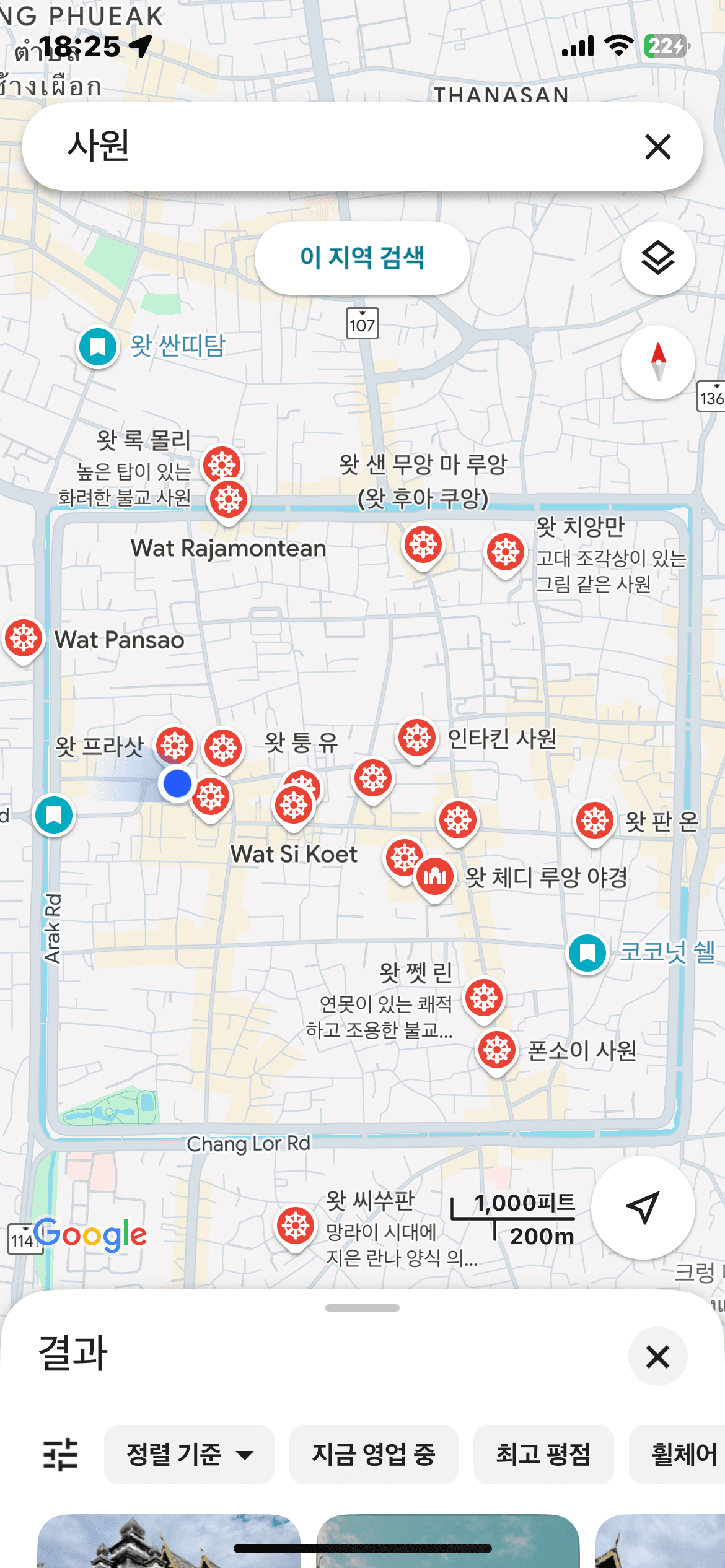Close the 결과 results panel
This screenshot has height=1568, width=725.
point(657,1356)
